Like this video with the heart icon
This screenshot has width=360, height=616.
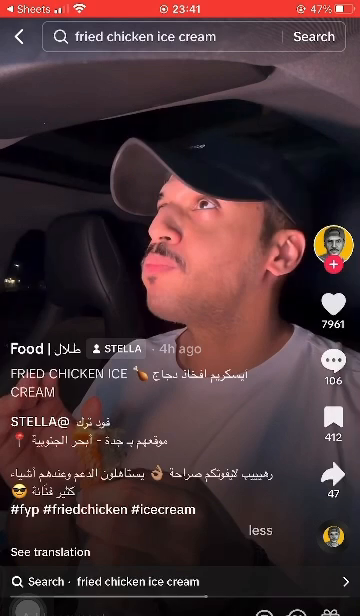click(333, 304)
